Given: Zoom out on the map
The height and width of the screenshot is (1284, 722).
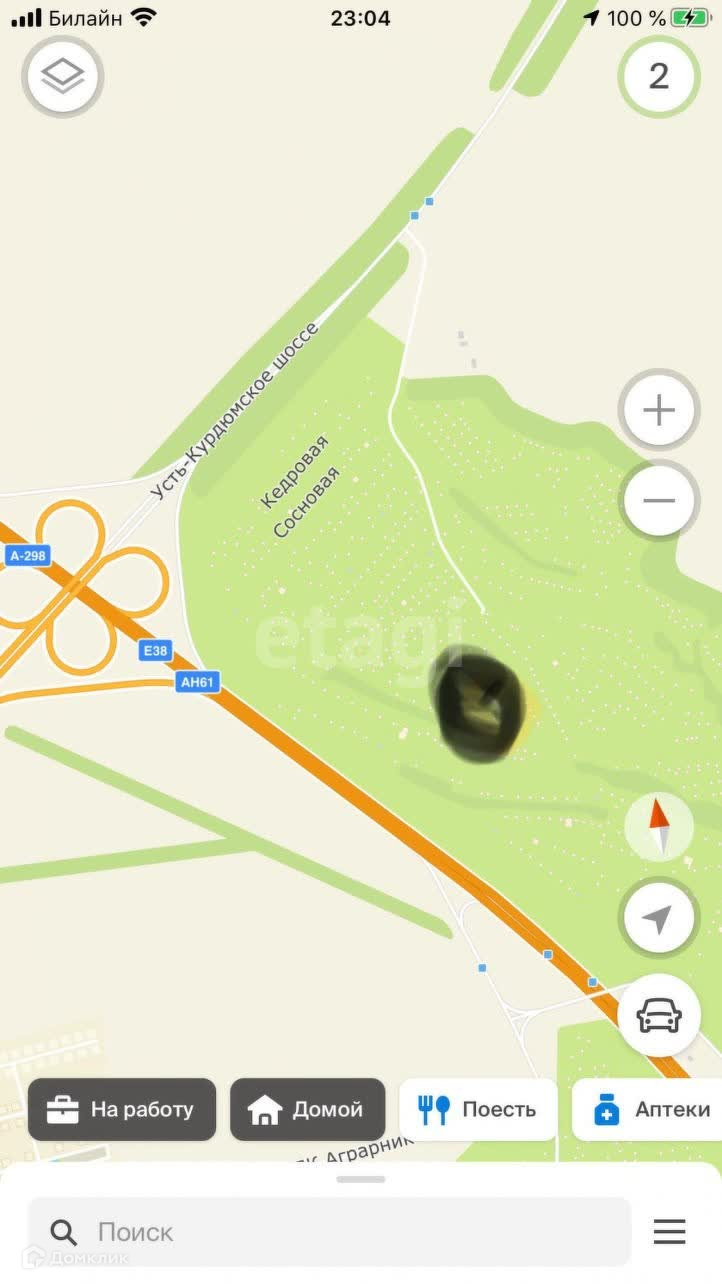Looking at the screenshot, I should click(x=658, y=500).
